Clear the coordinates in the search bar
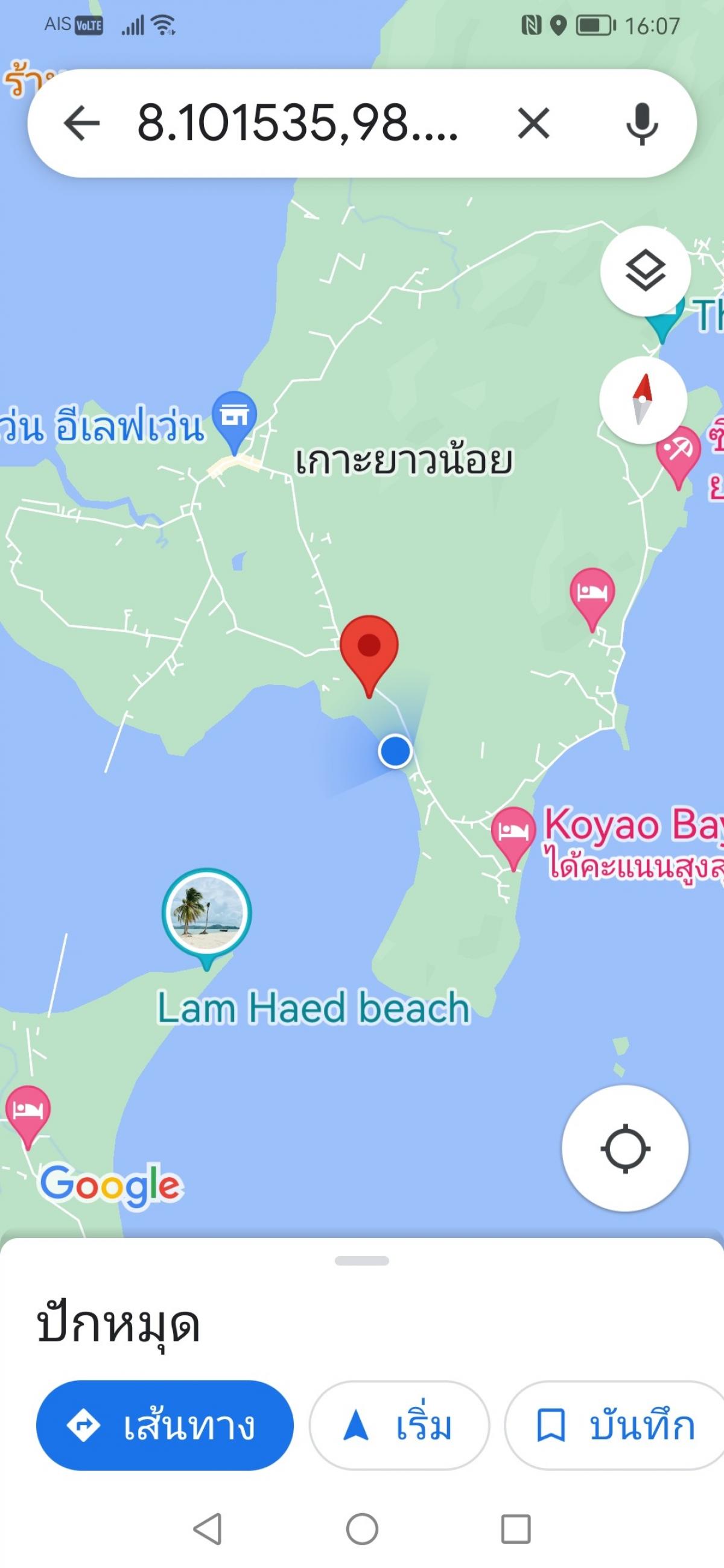The image size is (724, 1568). point(533,124)
